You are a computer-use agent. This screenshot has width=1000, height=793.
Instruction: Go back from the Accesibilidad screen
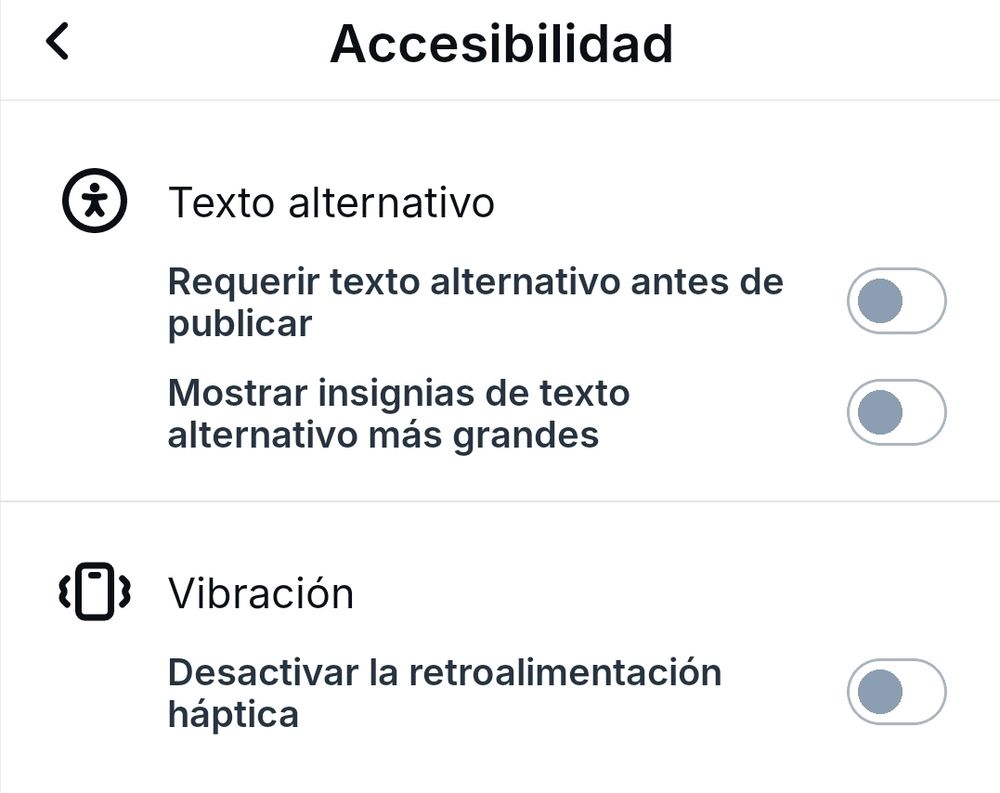tap(58, 43)
